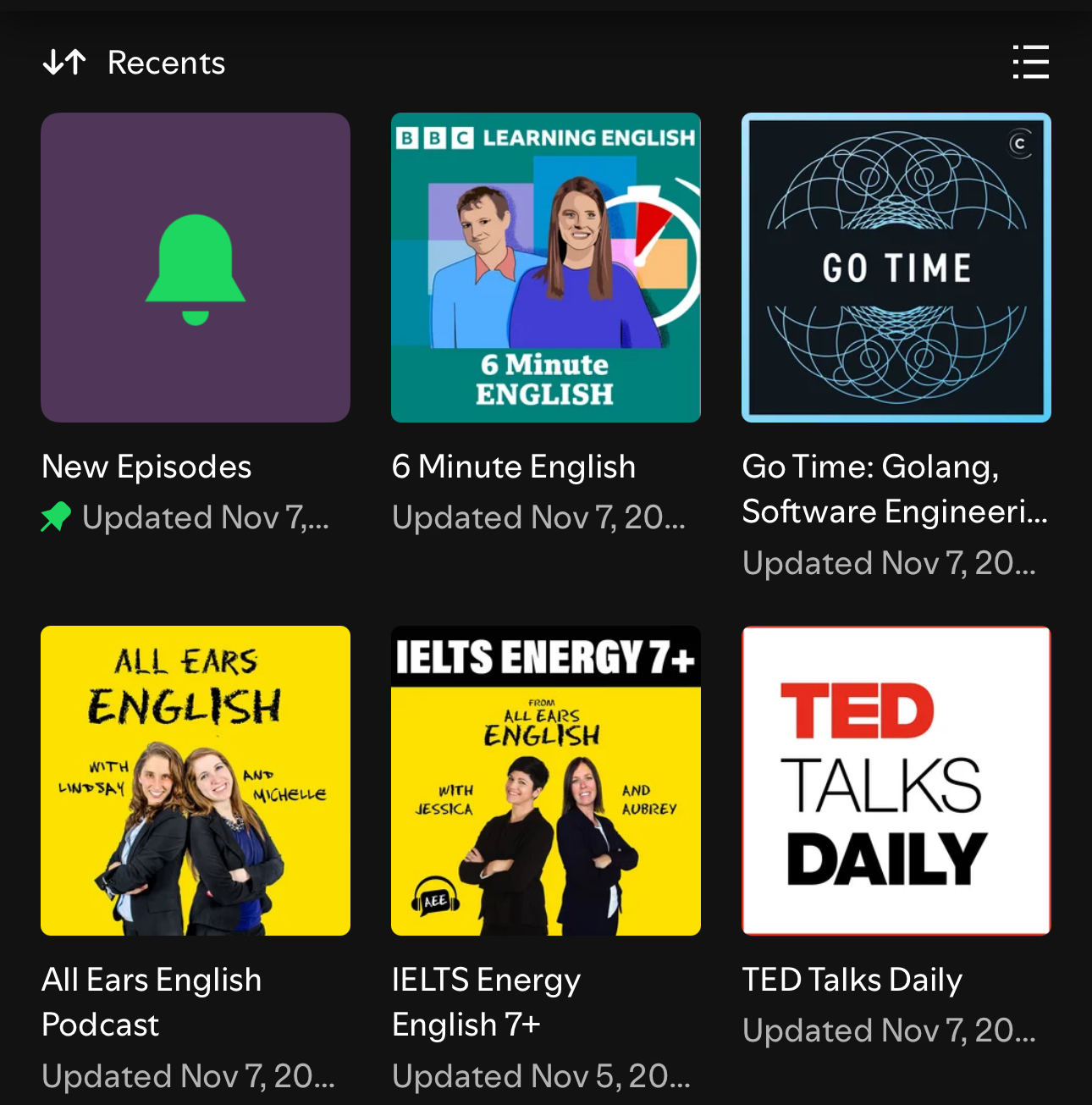Open the Go Time podcast

pos(896,268)
